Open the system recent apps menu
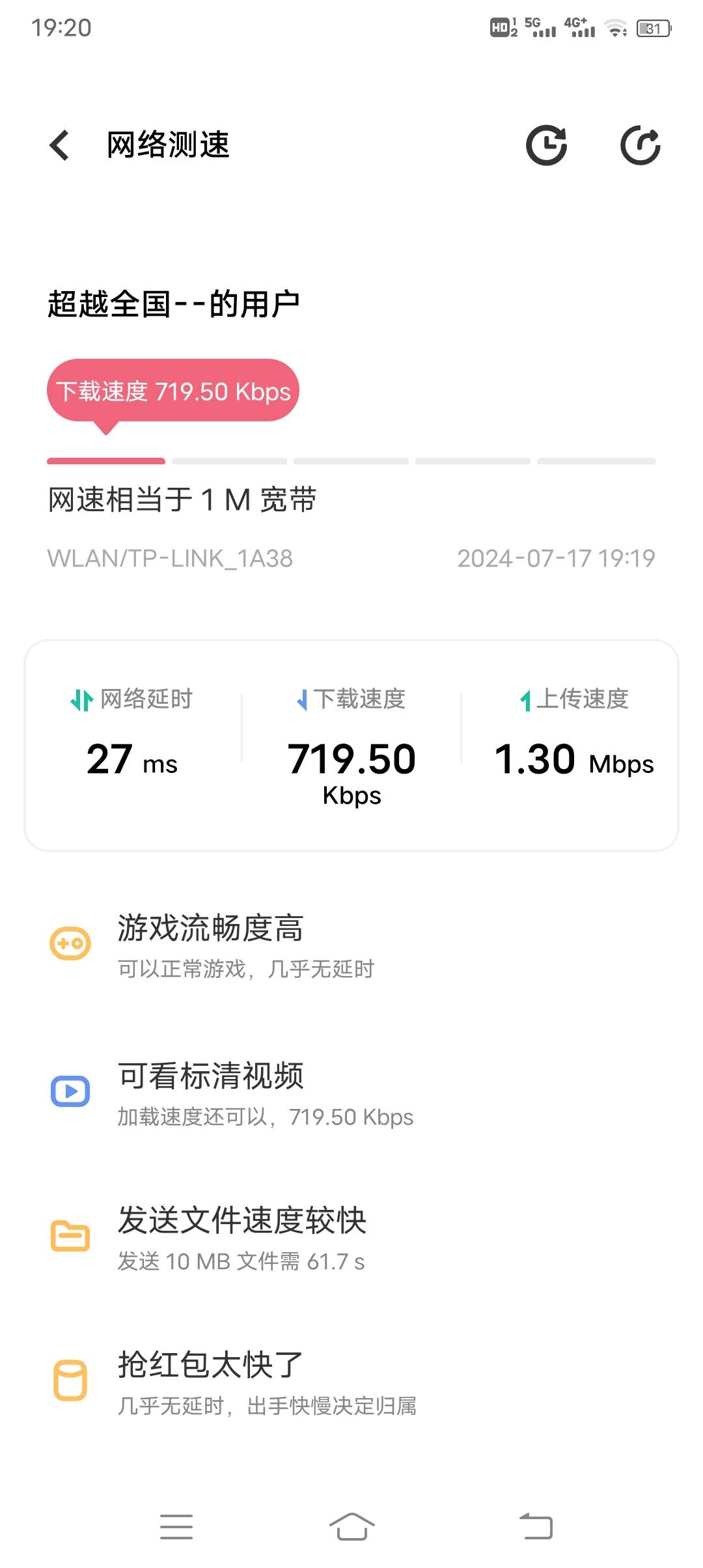 [176, 1526]
